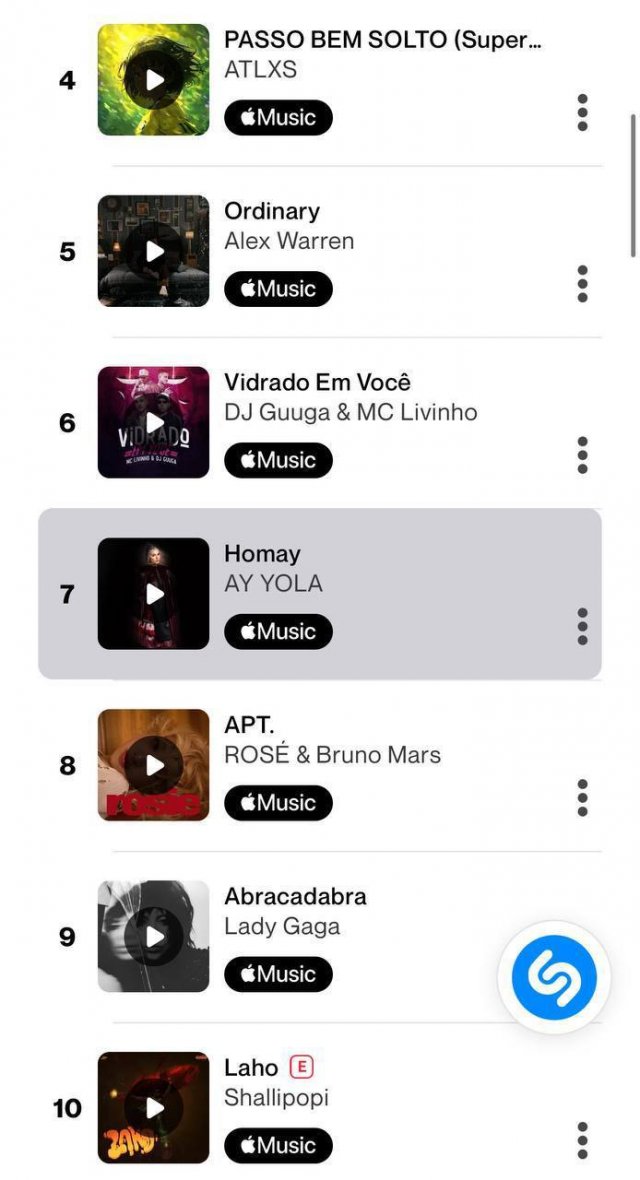The height and width of the screenshot is (1180, 640).
Task: Open APT. on Apple Music
Action: coord(278,803)
